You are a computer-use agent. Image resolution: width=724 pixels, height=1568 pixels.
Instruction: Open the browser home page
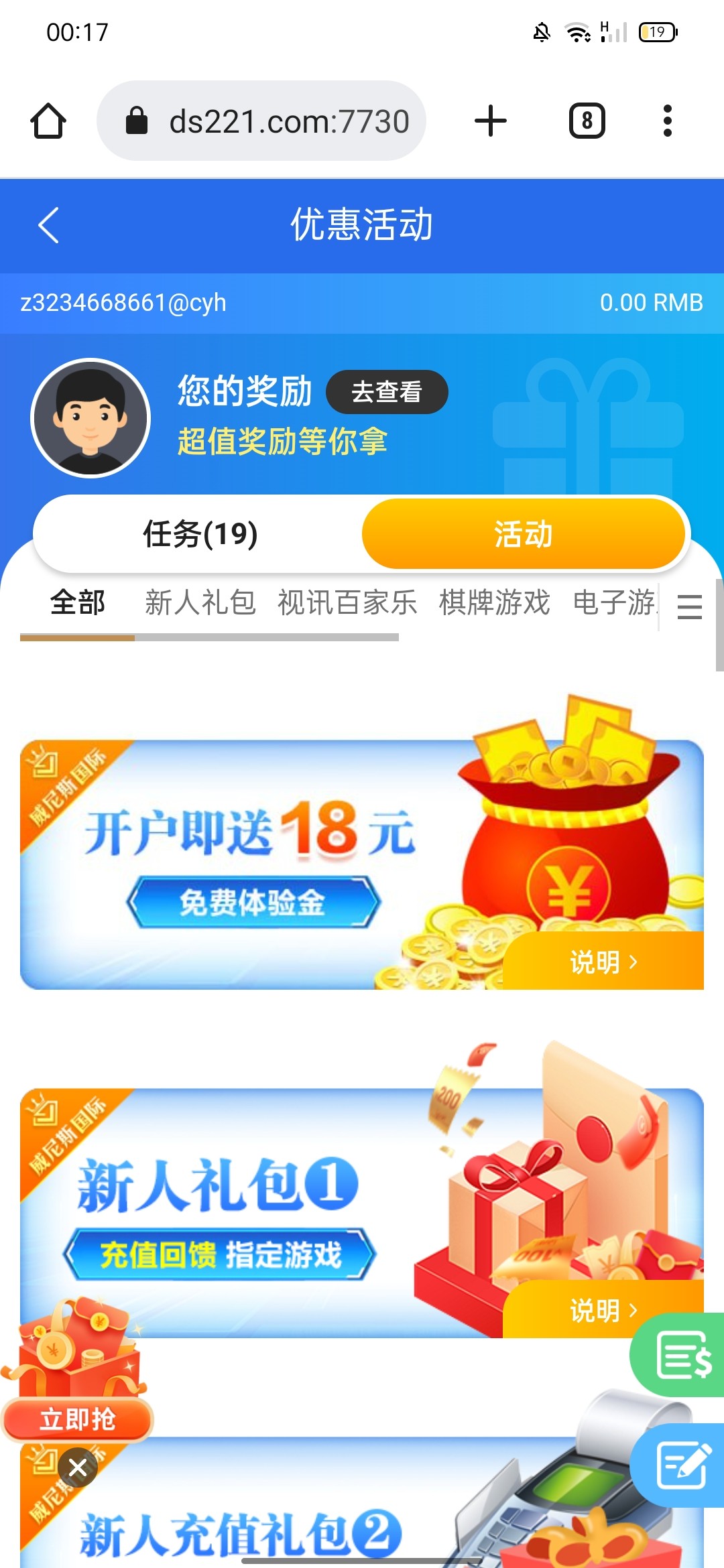tap(48, 121)
